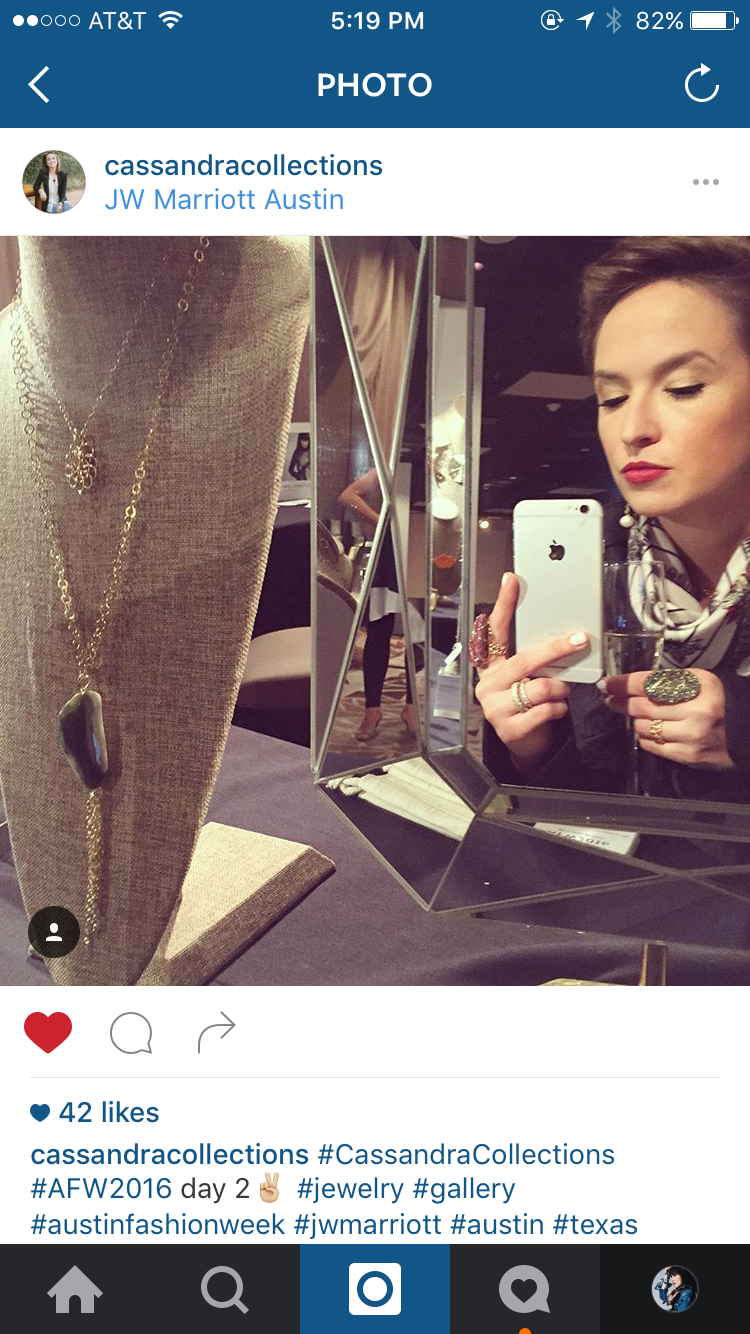This screenshot has width=750, height=1334.
Task: Open the Camera tab
Action: click(375, 1289)
